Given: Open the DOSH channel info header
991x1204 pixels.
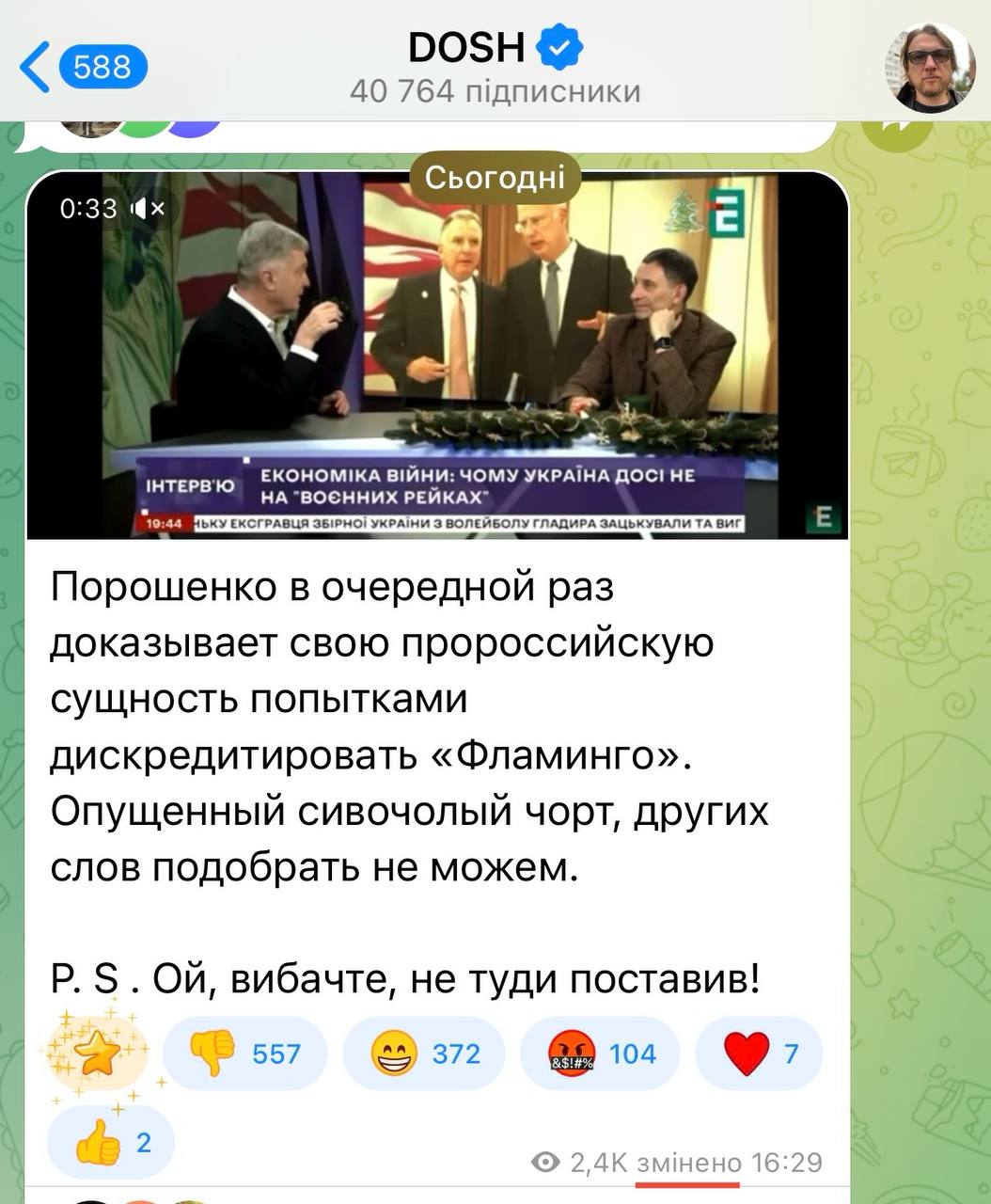Looking at the screenshot, I should 495,68.
